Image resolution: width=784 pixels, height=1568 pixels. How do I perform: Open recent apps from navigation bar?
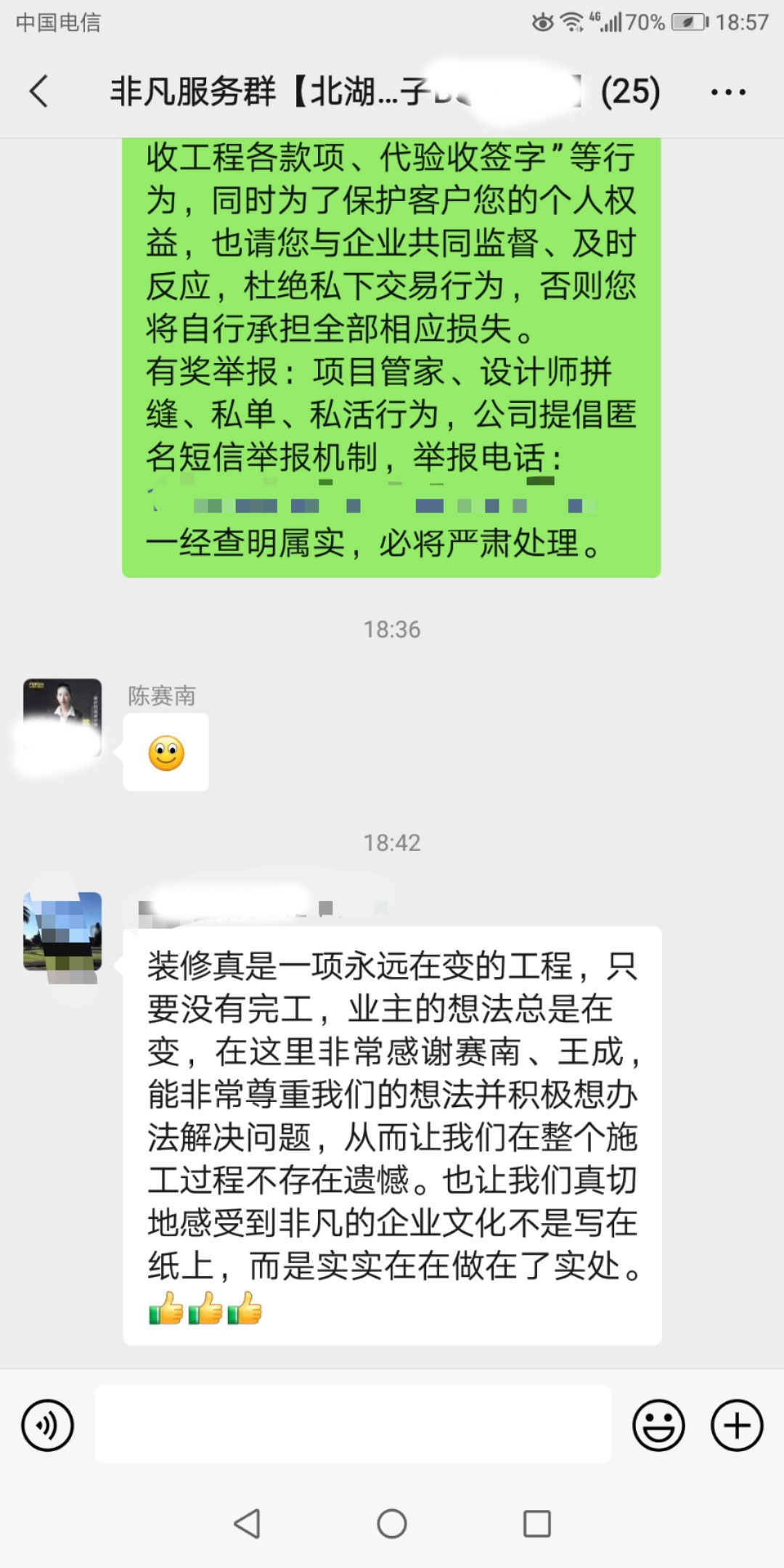[x=536, y=1523]
